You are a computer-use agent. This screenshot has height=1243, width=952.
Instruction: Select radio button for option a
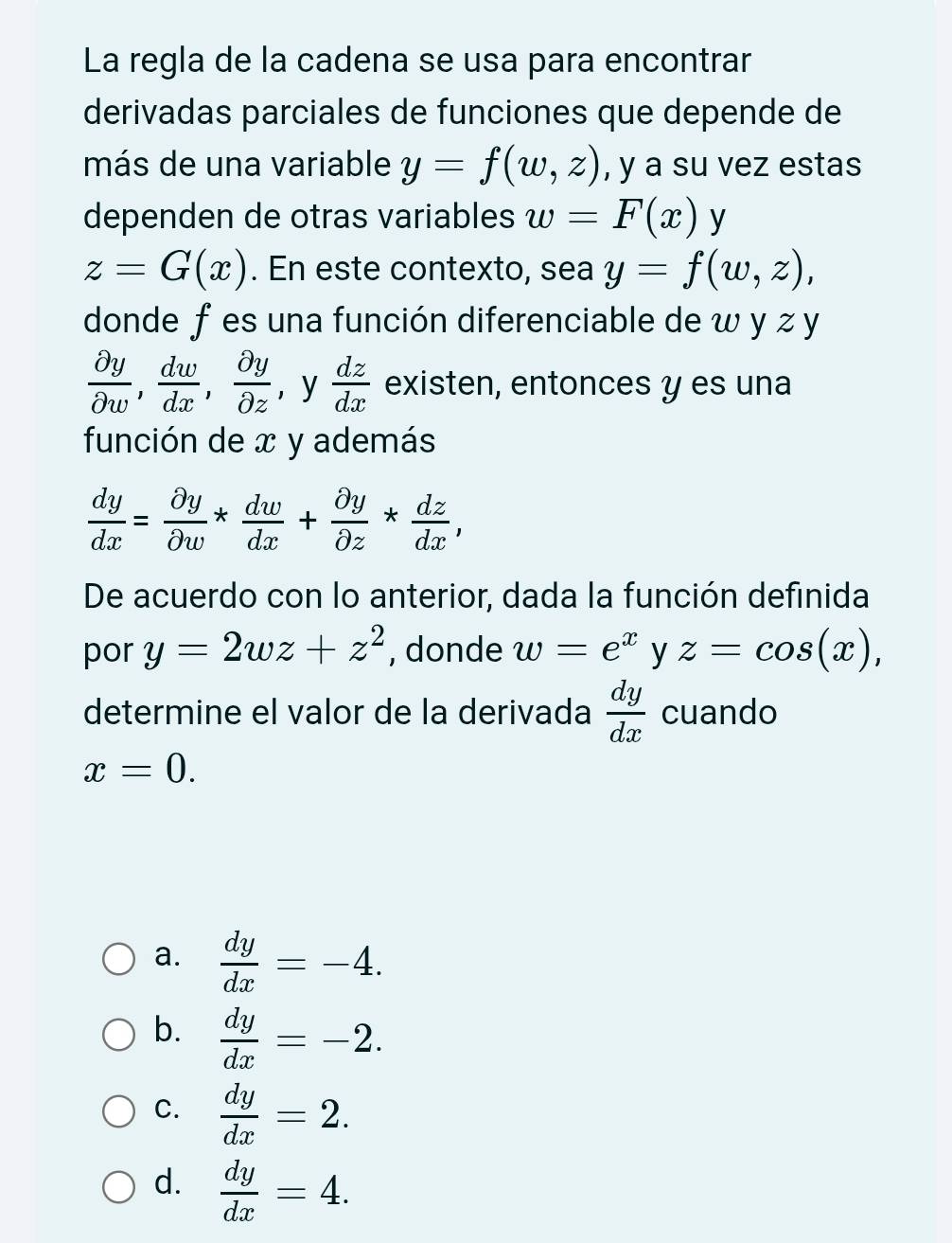click(117, 959)
